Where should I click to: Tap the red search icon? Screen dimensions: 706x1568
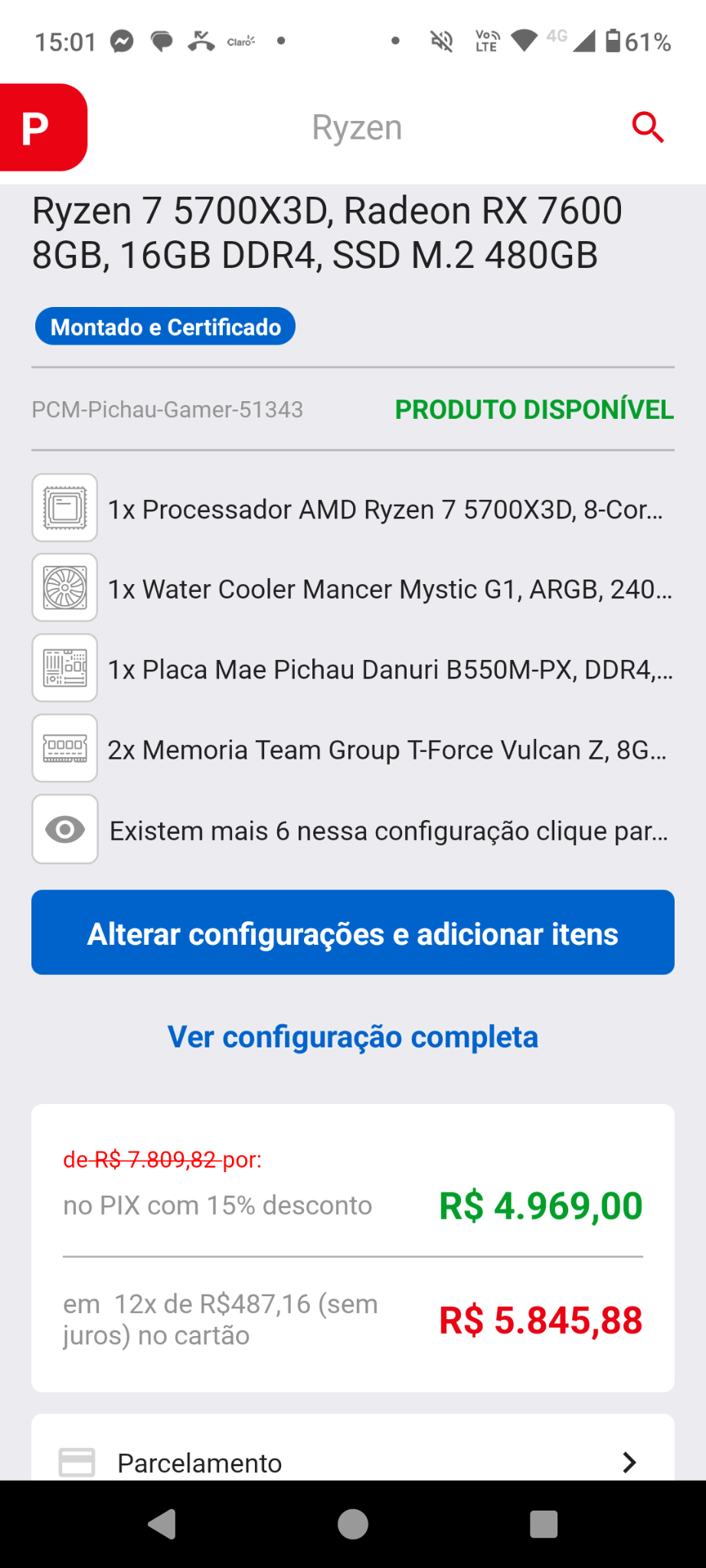(647, 127)
